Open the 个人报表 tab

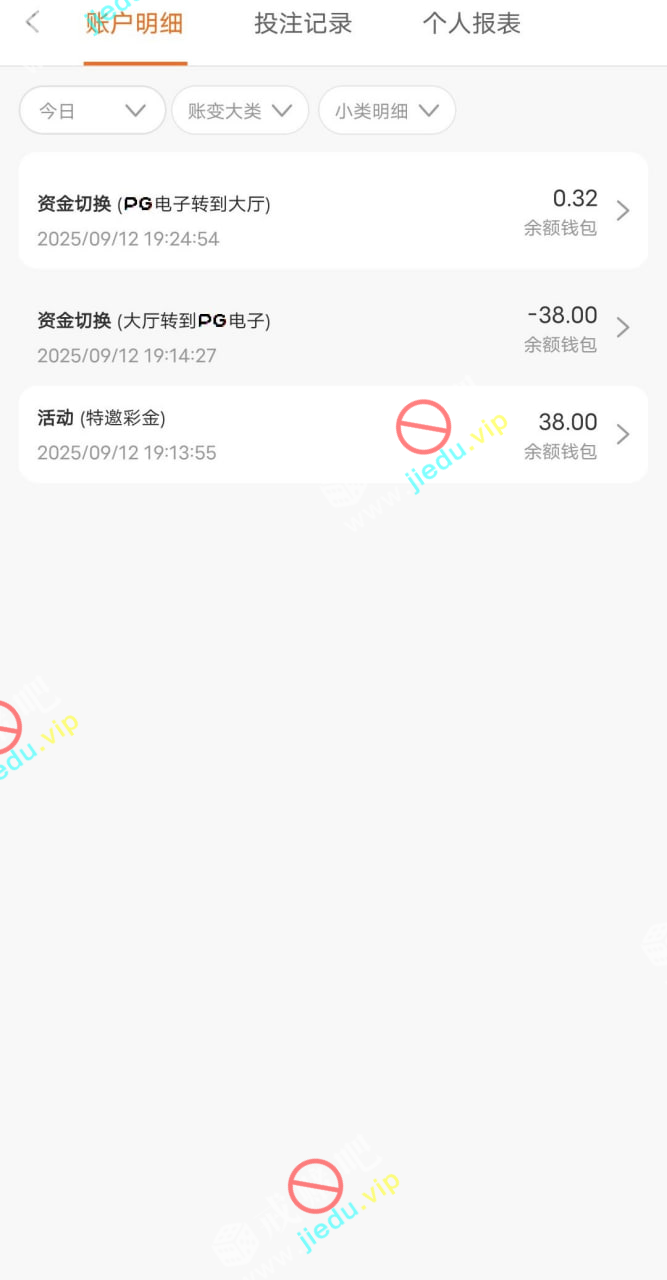point(472,24)
